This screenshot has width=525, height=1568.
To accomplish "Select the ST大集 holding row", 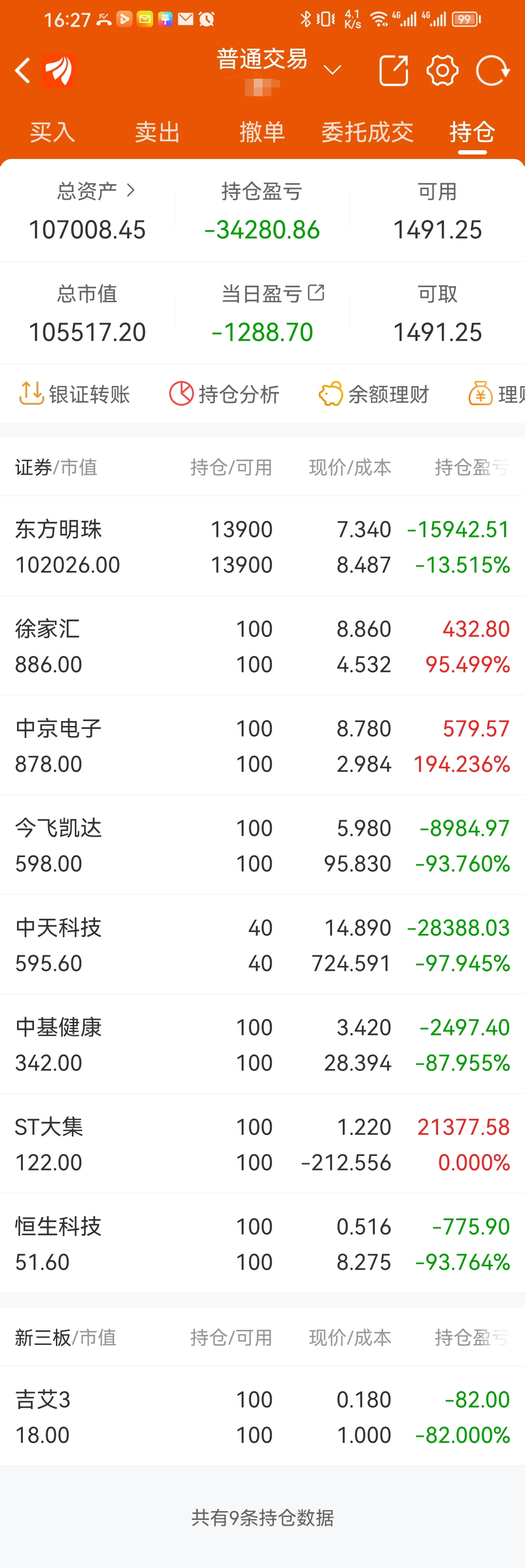I will point(262,1144).
